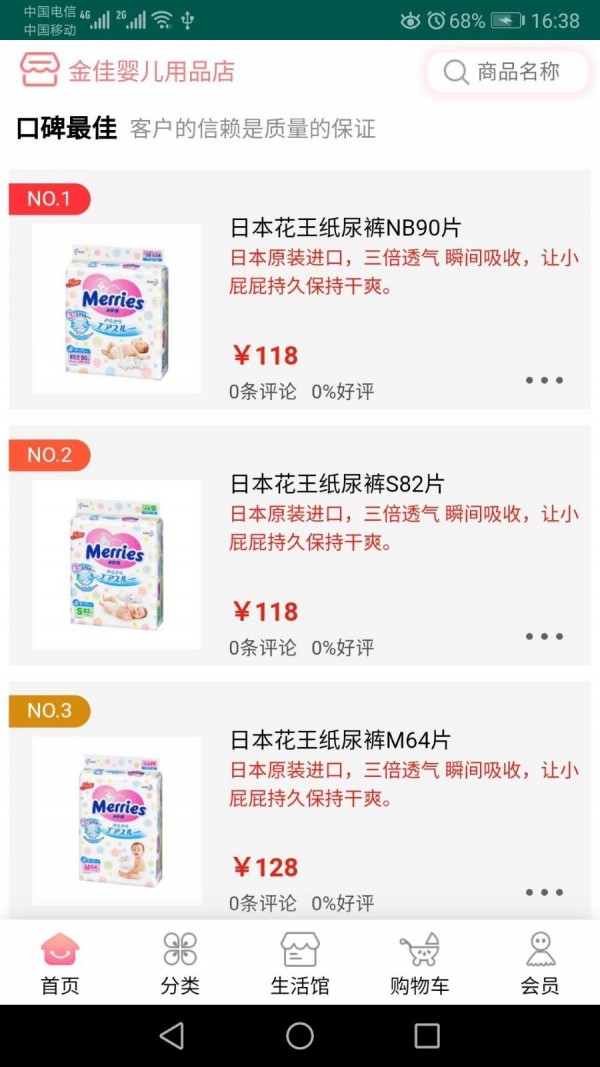This screenshot has height=1067, width=600.
Task: Switch to the 首页 tab
Action: pos(60,963)
